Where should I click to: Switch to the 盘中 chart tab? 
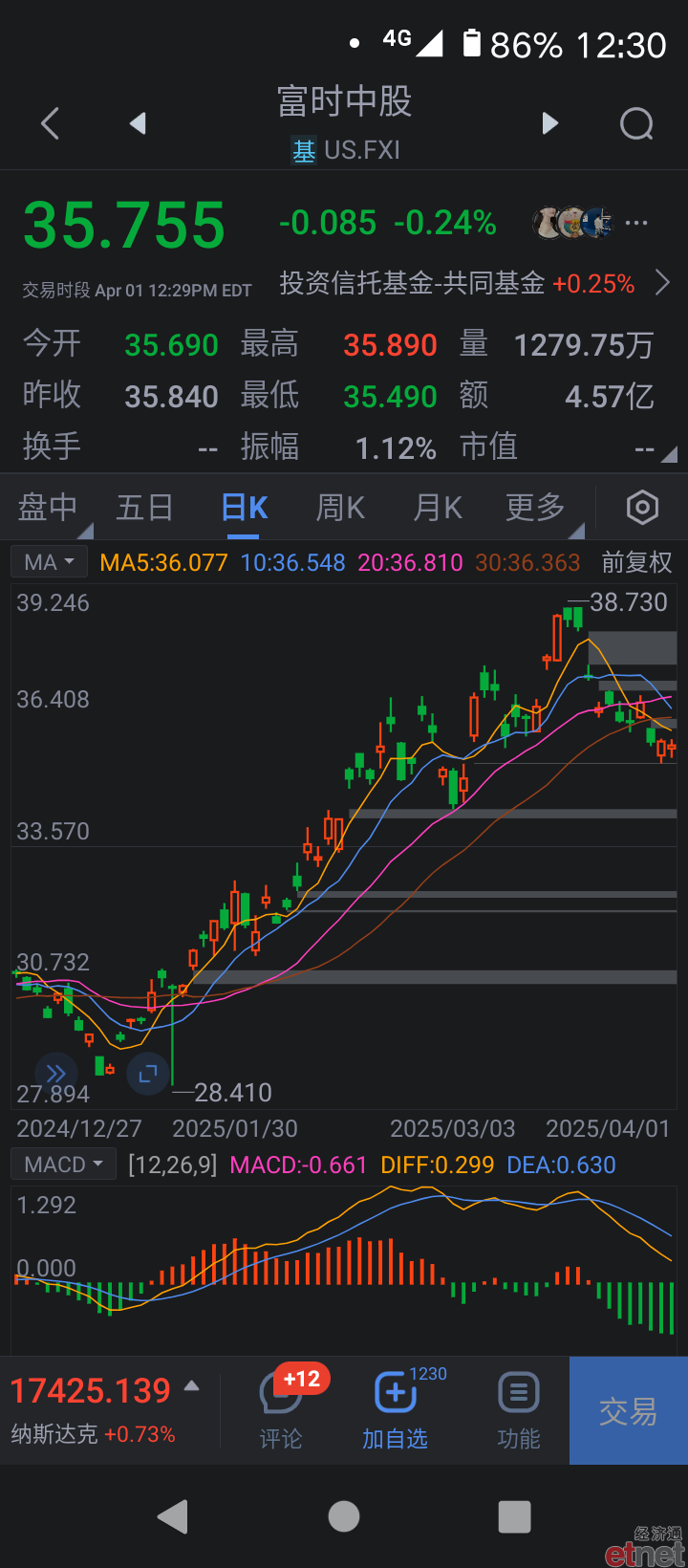click(48, 507)
